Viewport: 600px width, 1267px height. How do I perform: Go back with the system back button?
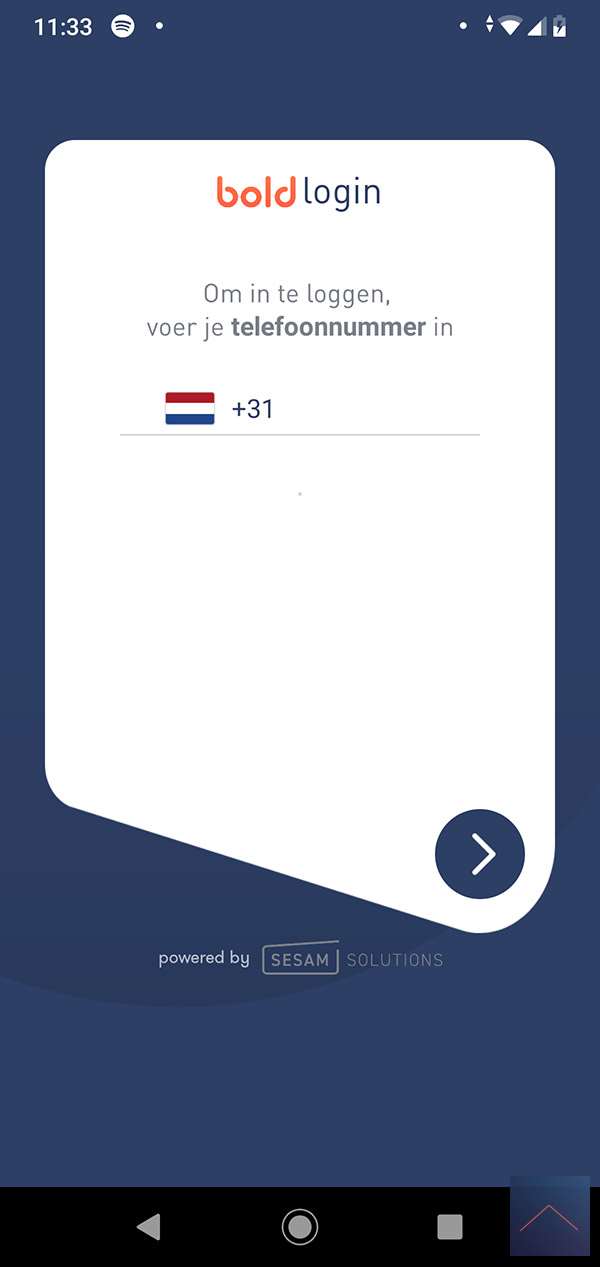149,1226
